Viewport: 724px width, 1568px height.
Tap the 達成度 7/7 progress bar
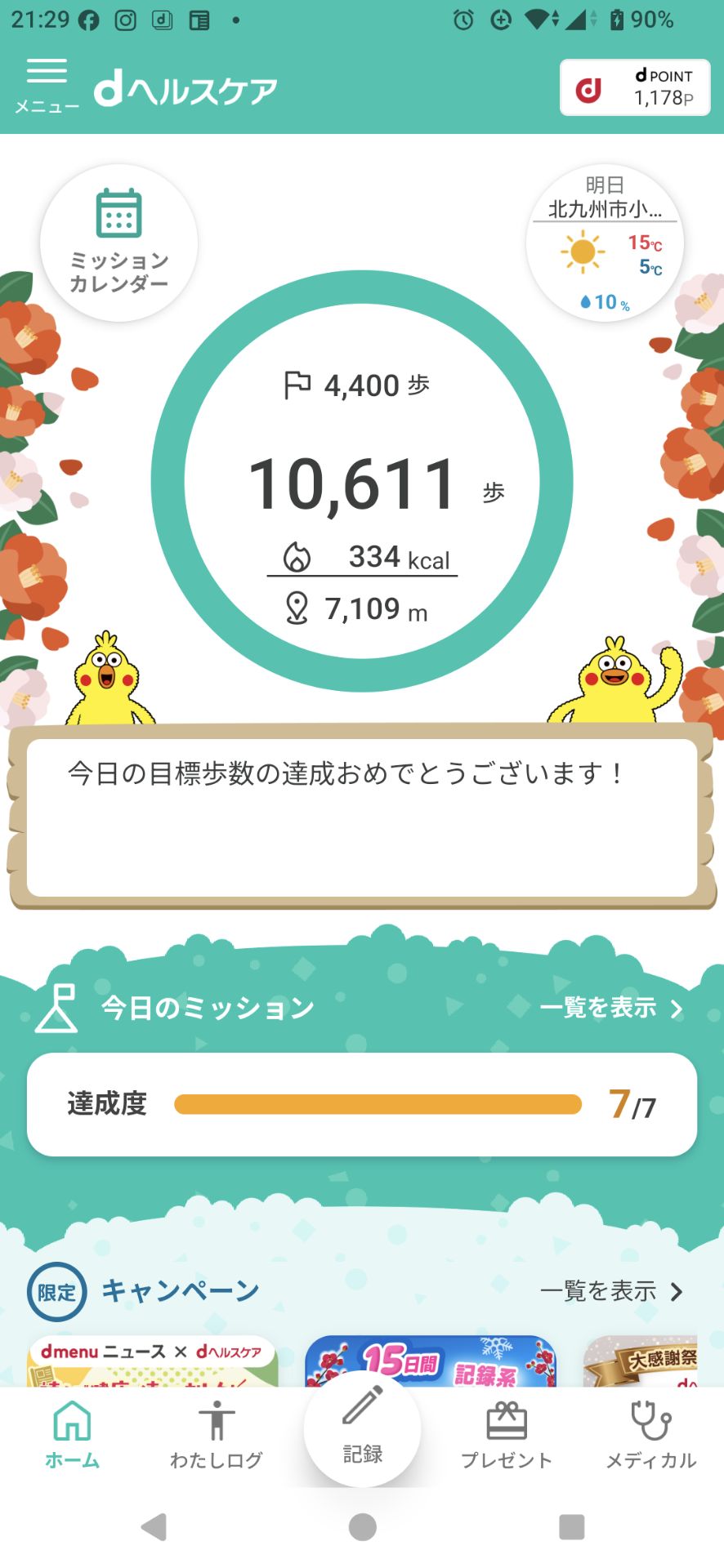[x=376, y=1104]
